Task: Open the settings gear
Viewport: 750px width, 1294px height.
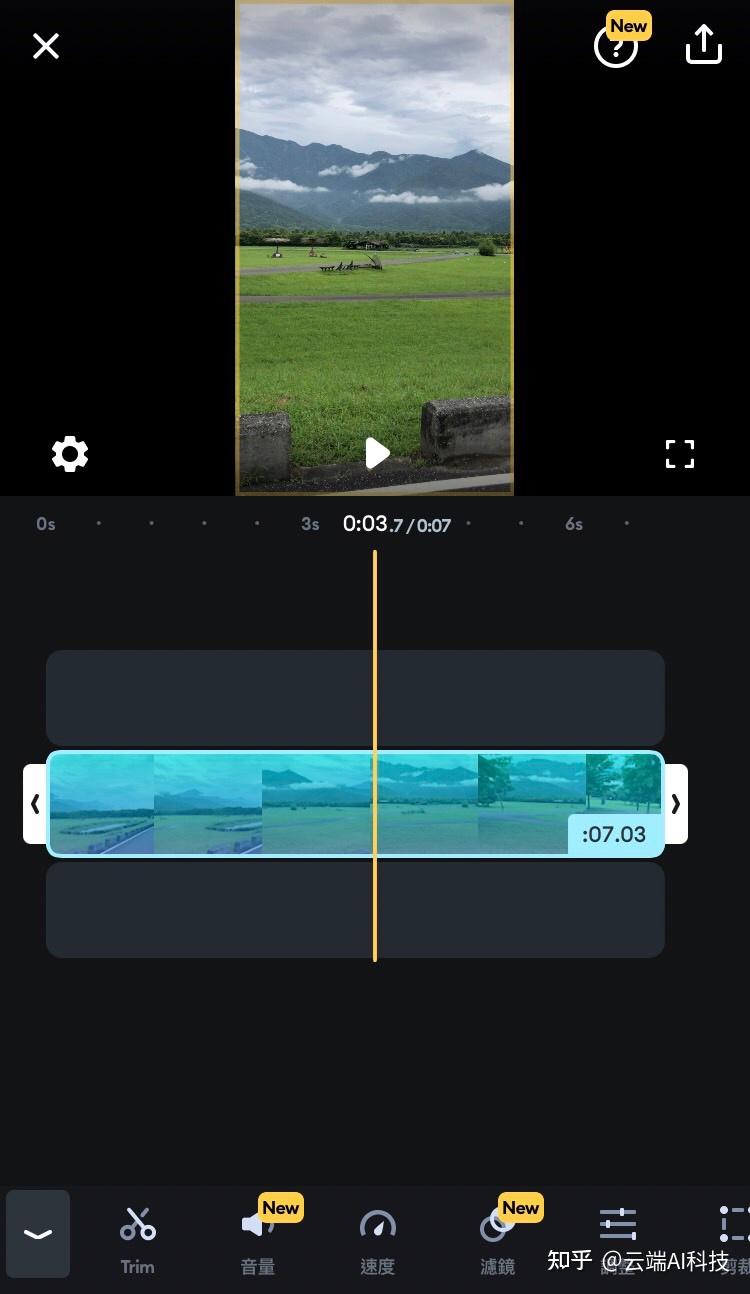Action: point(70,454)
